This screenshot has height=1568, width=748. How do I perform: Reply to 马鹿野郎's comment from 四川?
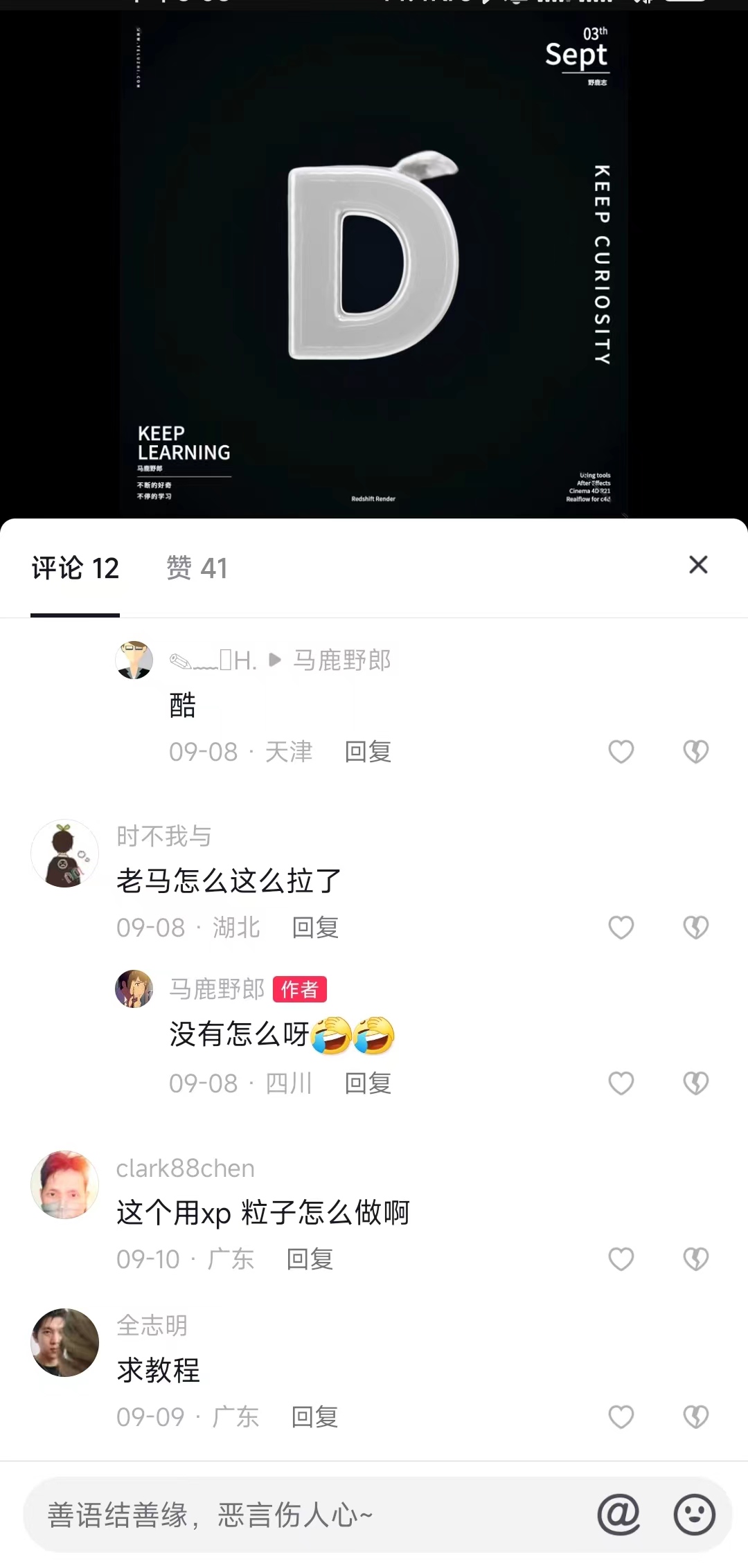(x=368, y=1083)
